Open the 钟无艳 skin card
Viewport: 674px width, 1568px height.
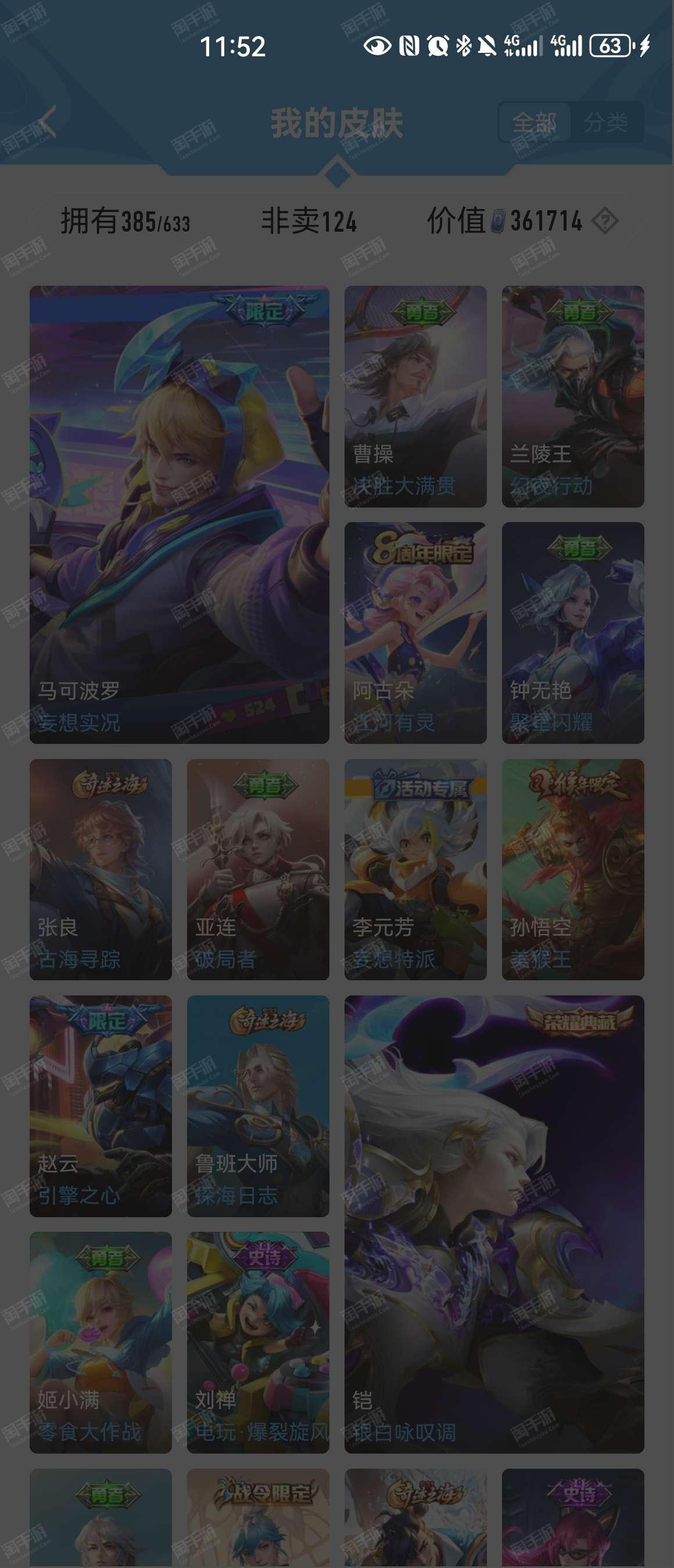[572, 632]
